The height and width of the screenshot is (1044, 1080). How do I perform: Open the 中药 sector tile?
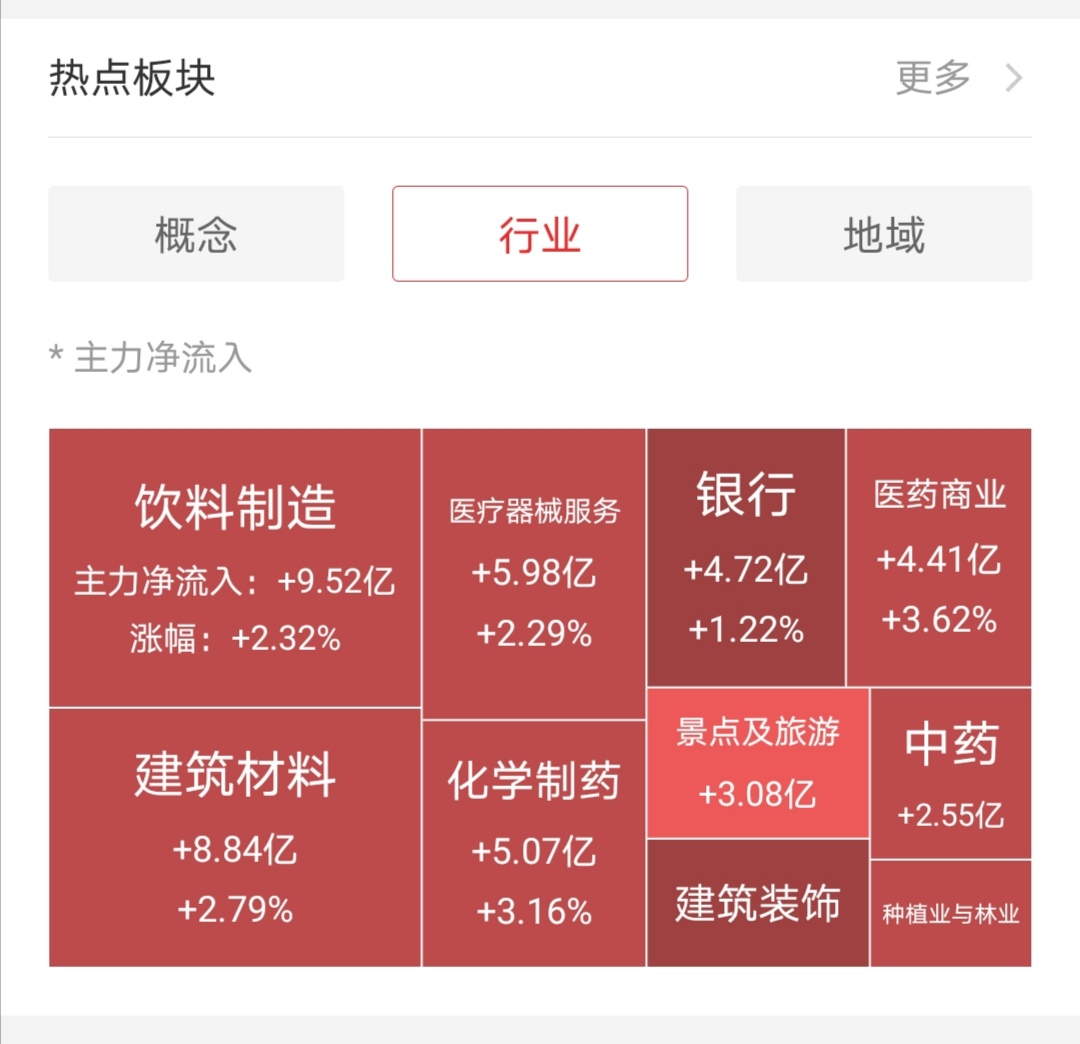pyautogui.click(x=950, y=774)
